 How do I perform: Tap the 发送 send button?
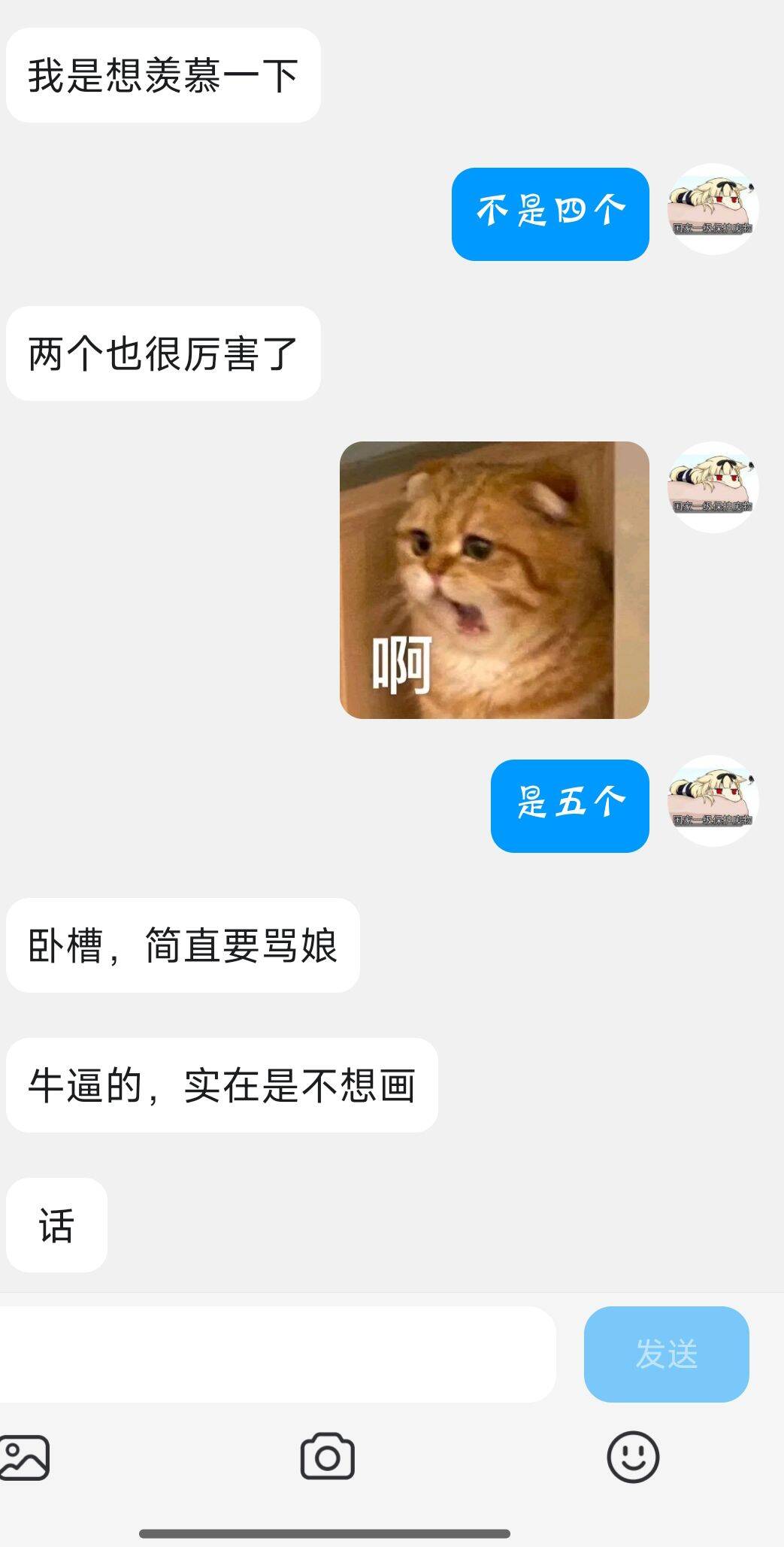coord(666,1354)
